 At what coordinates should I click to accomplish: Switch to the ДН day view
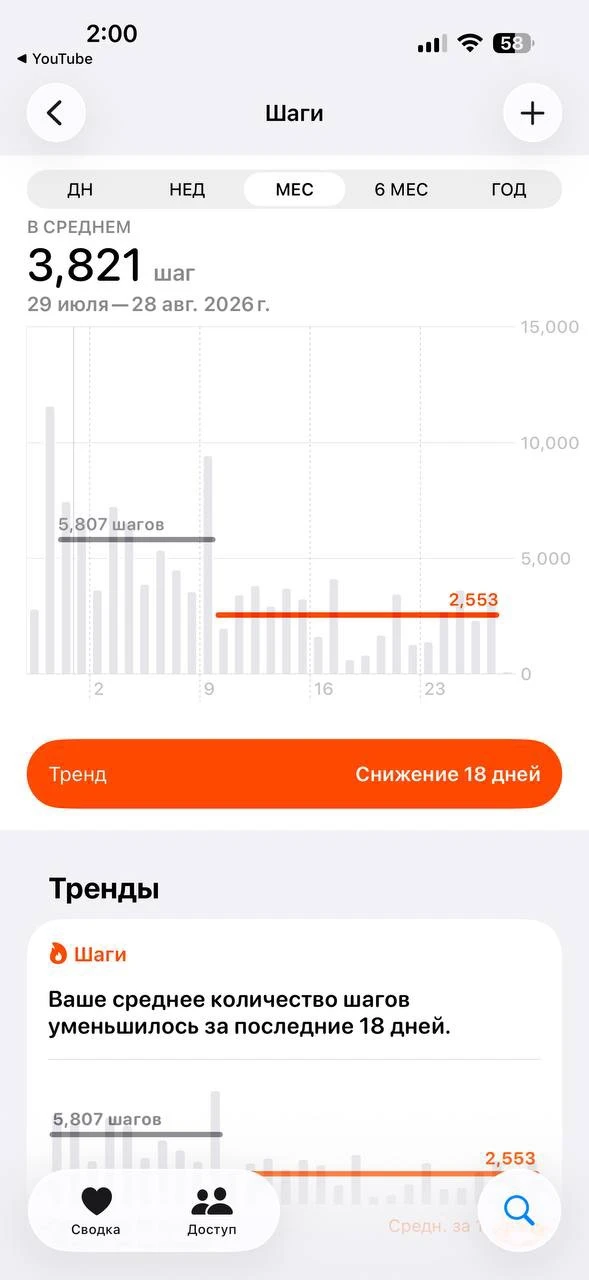(80, 189)
